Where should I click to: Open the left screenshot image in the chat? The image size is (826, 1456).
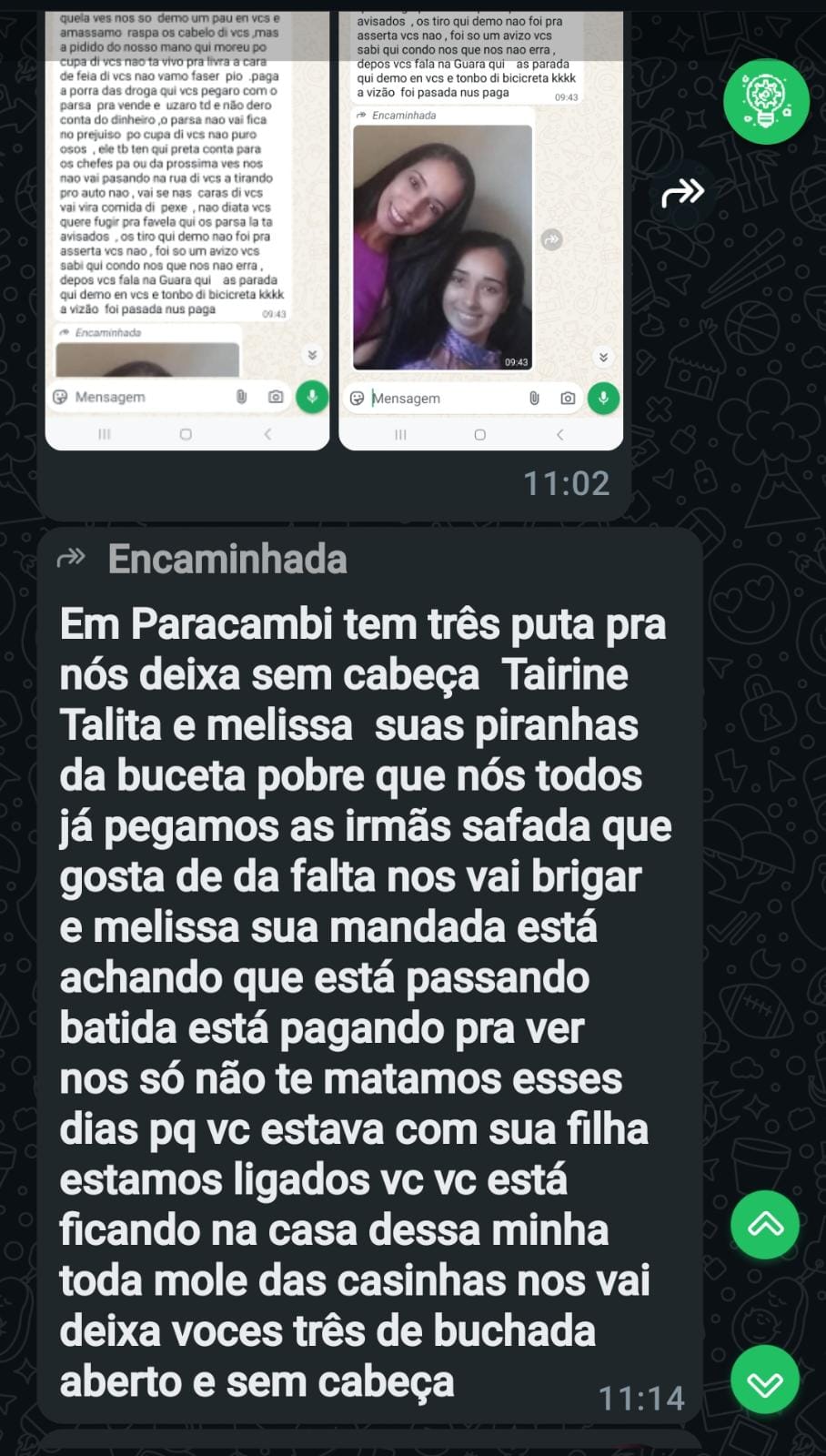pyautogui.click(x=186, y=227)
